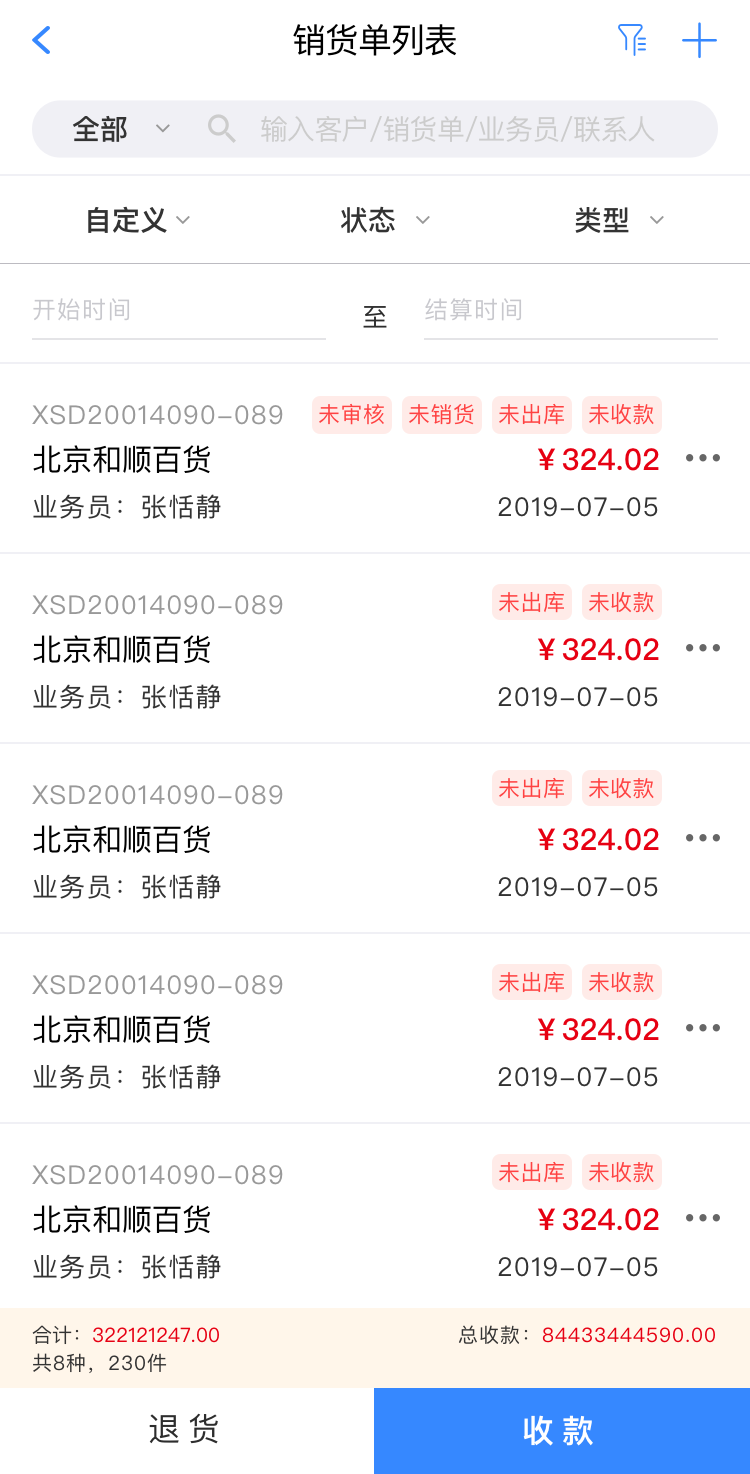Open the 状态 filter dropdown
750x1474 pixels.
coord(384,220)
